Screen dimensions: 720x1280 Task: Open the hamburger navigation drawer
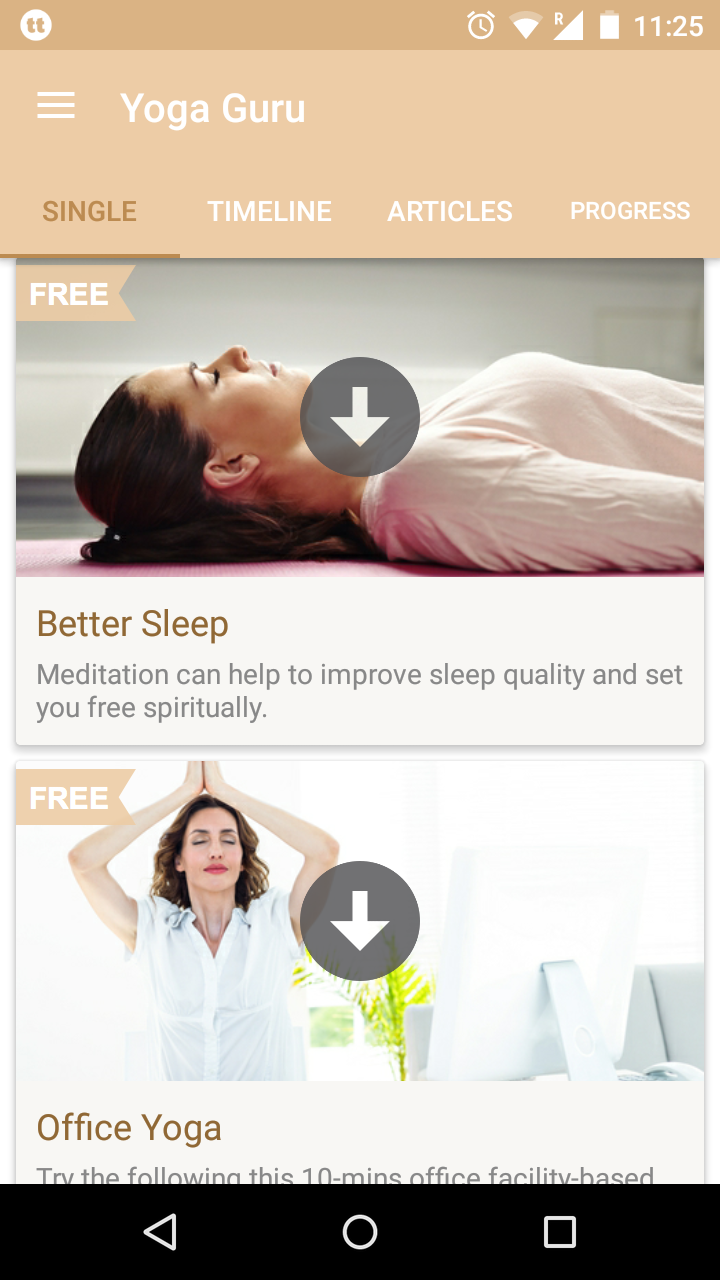[56, 106]
